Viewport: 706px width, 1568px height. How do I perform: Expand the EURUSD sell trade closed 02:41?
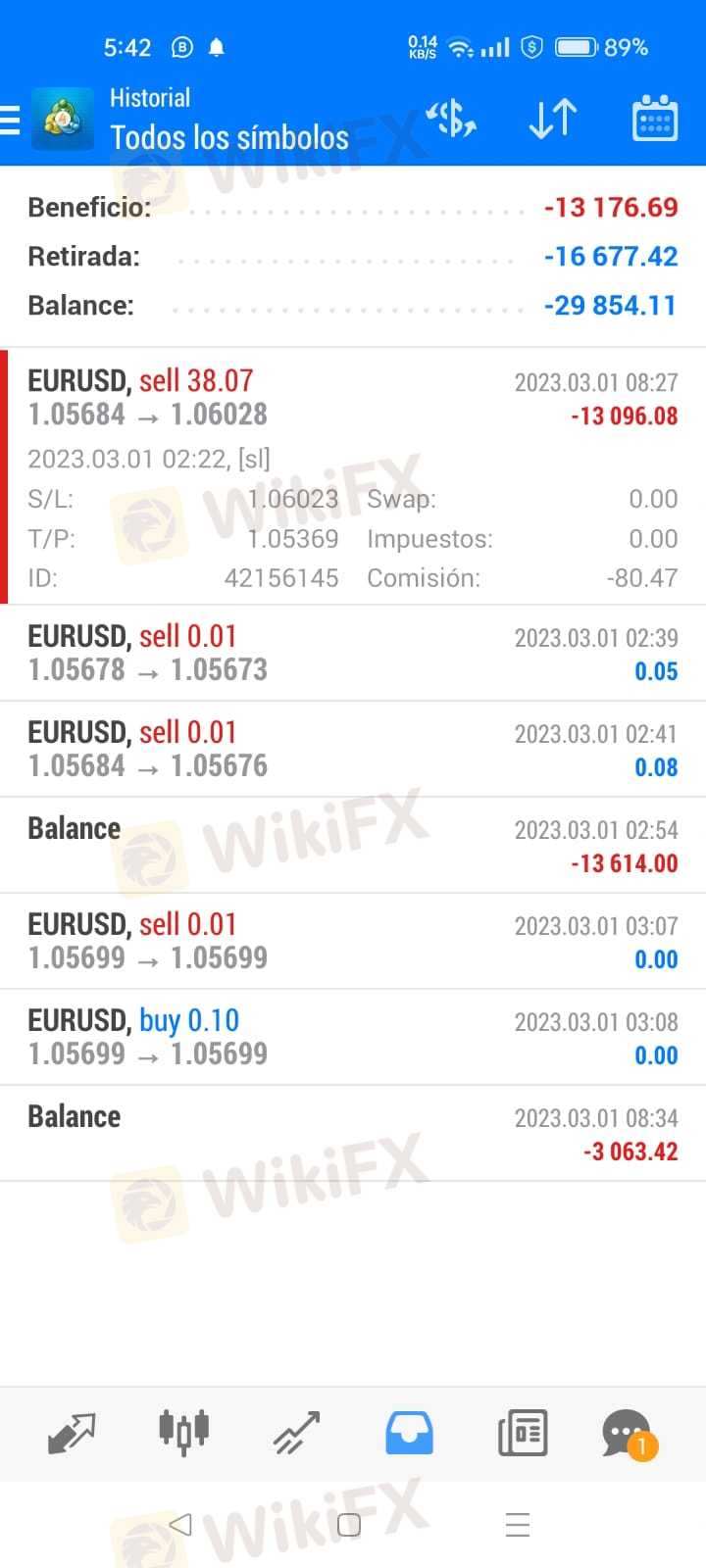[353, 749]
